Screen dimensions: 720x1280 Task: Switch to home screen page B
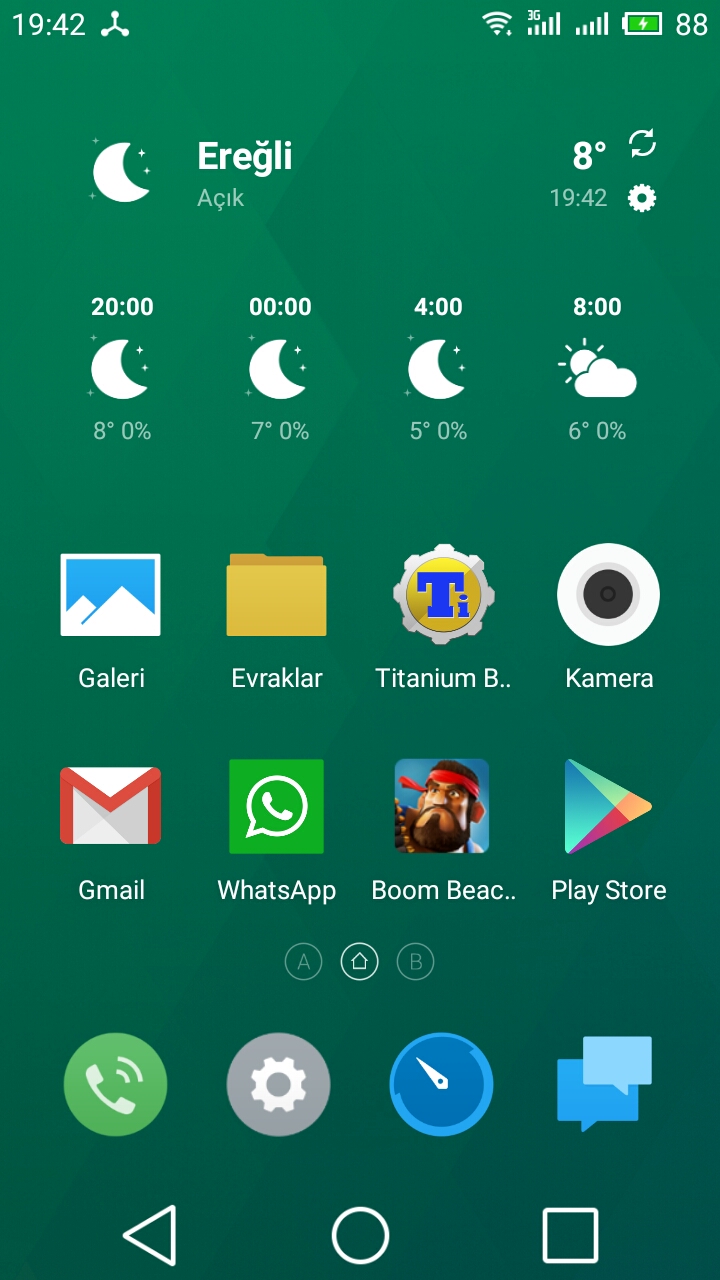416,962
